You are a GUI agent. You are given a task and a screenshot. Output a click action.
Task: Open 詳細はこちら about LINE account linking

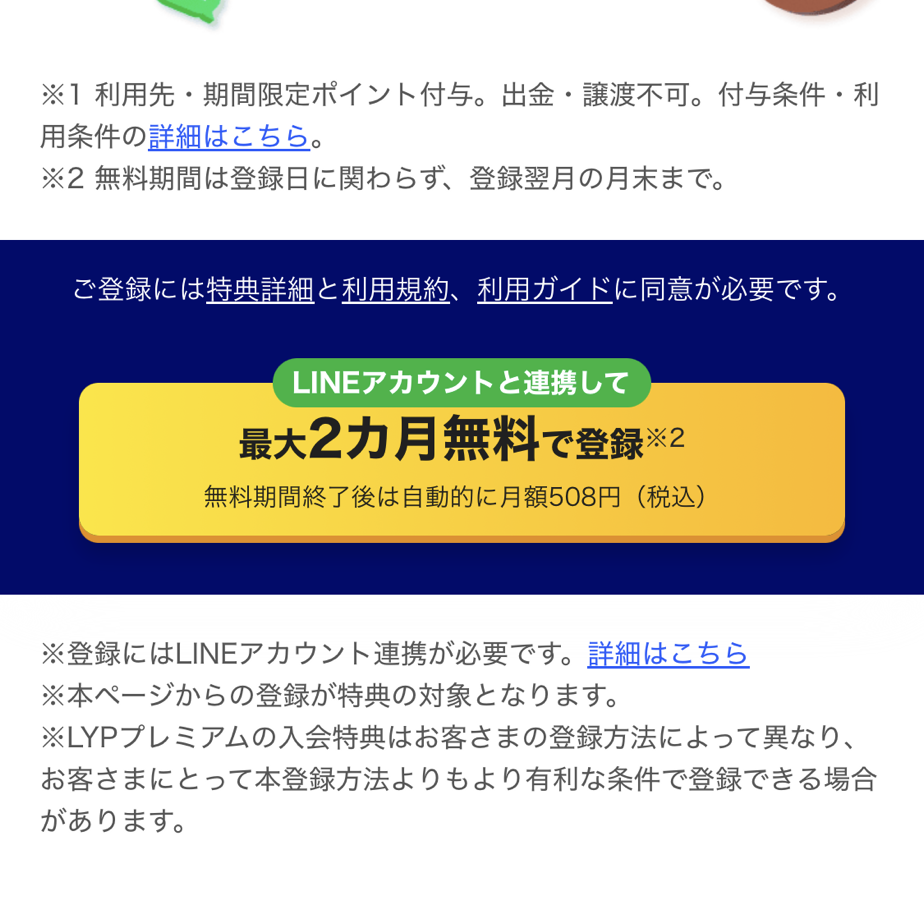click(668, 654)
